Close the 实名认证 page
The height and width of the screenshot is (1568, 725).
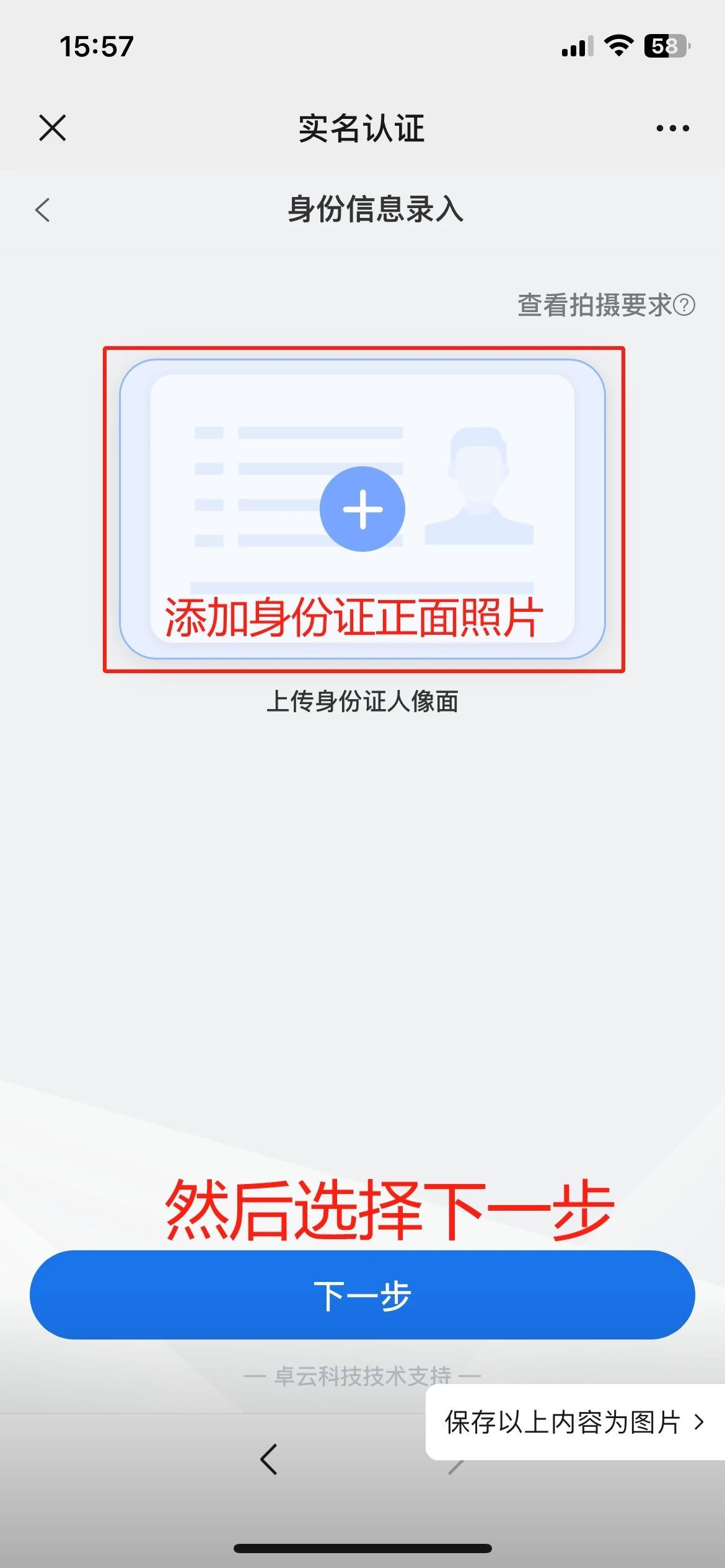pyautogui.click(x=52, y=128)
